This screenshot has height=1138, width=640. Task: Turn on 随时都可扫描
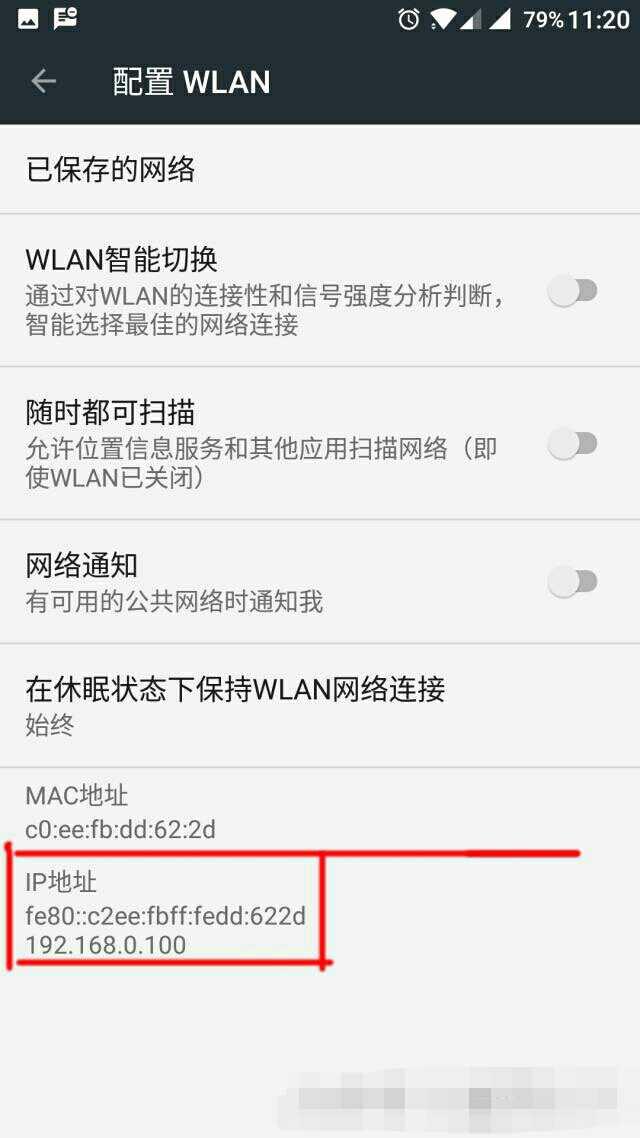point(573,444)
